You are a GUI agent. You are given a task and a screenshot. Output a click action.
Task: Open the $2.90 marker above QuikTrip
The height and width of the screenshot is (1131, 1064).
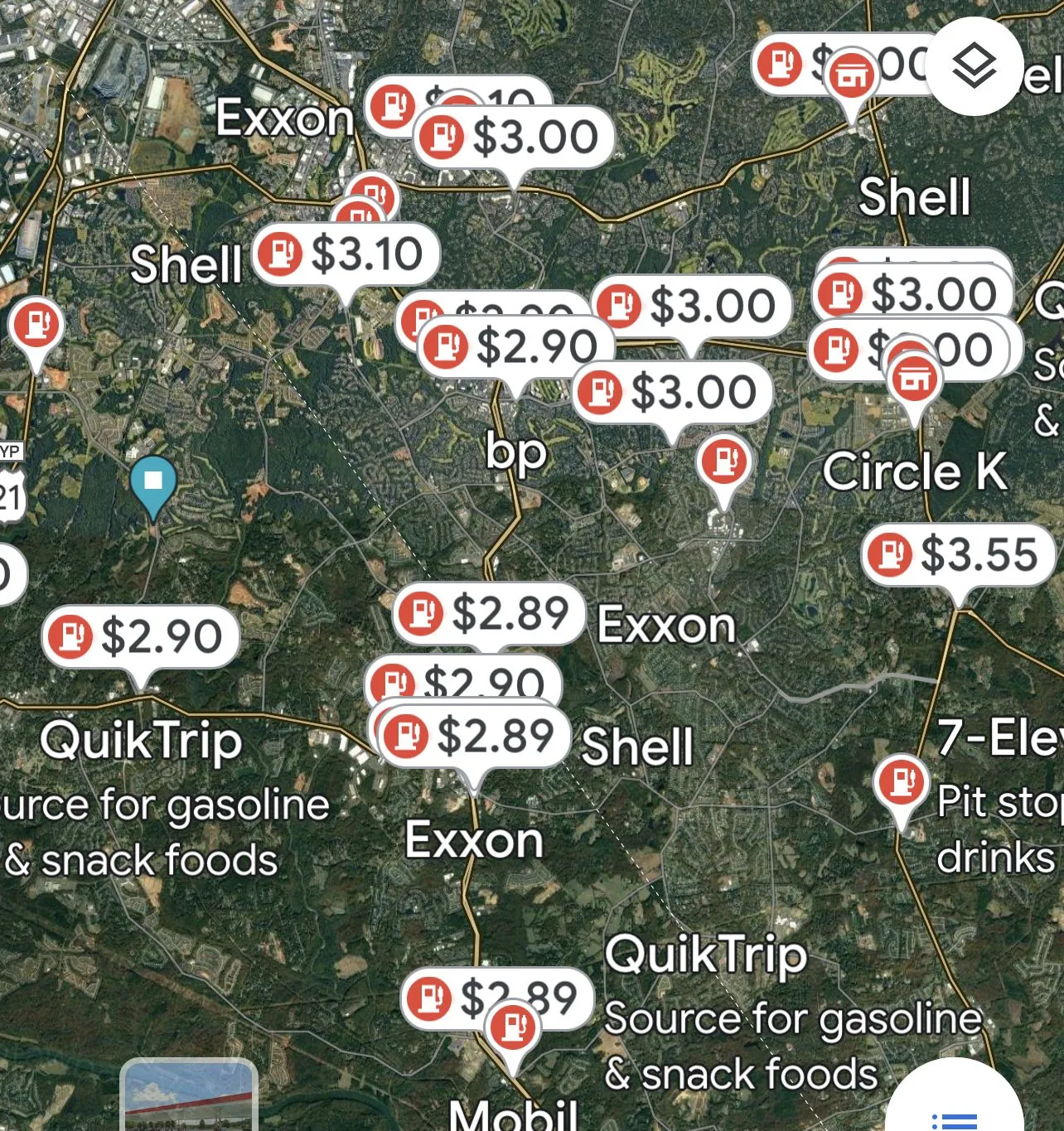point(141,637)
